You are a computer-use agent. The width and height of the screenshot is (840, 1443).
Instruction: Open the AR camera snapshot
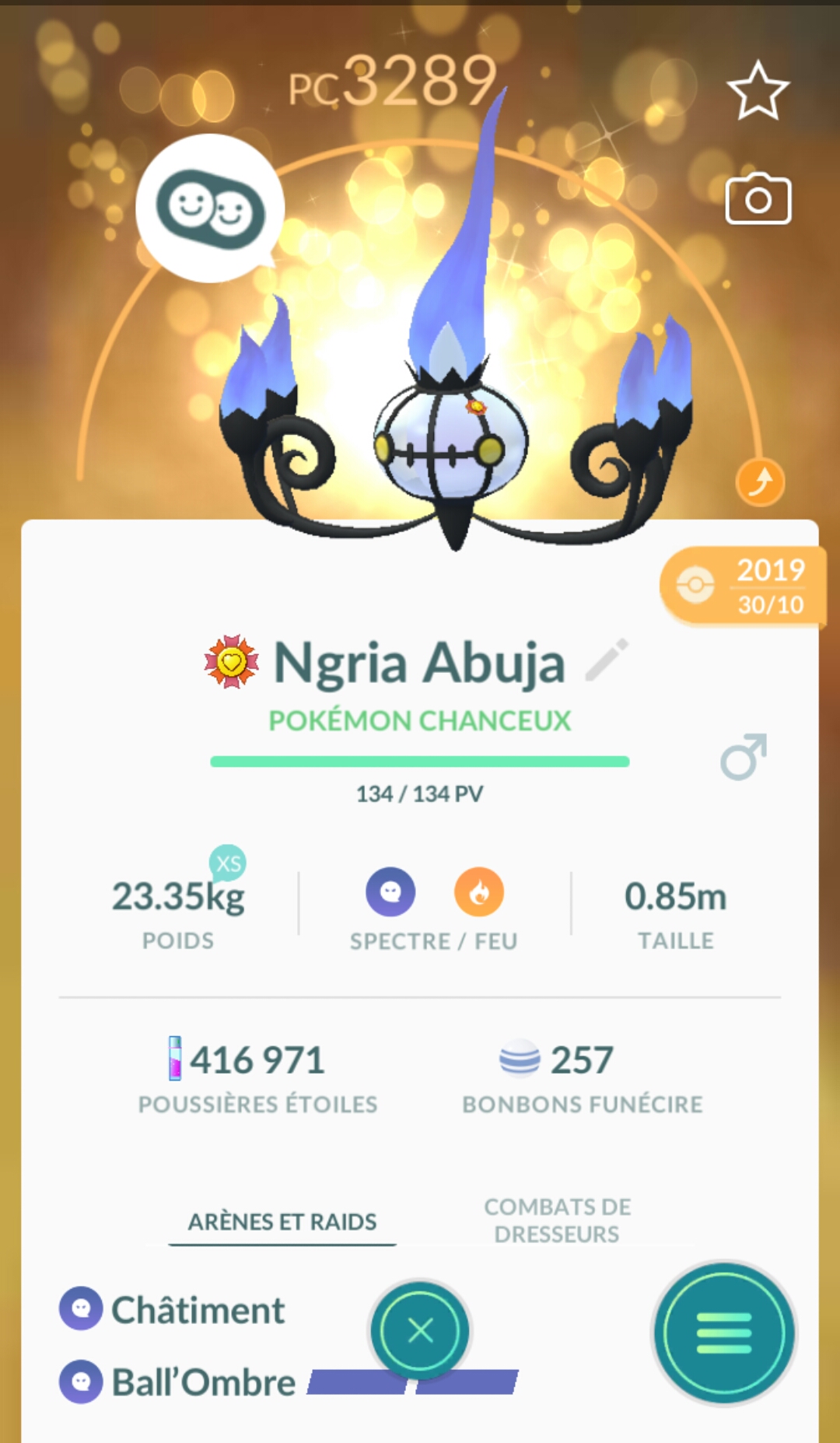click(758, 199)
